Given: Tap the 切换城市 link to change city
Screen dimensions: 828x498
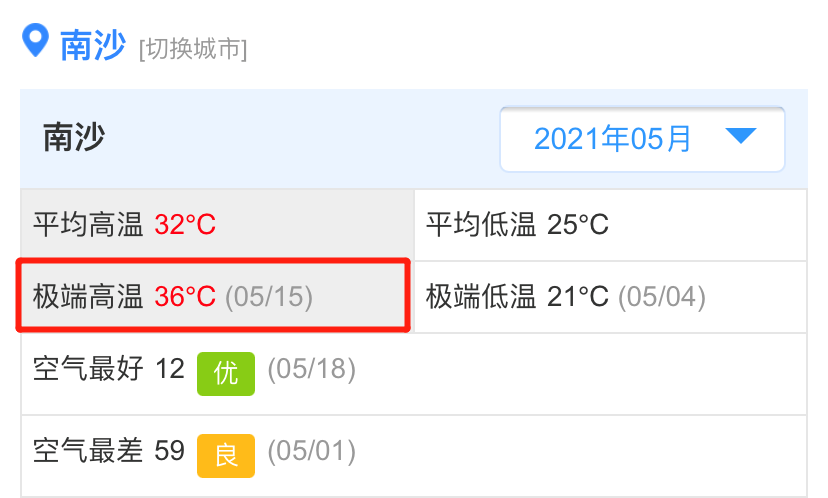Looking at the screenshot, I should click(x=192, y=48).
